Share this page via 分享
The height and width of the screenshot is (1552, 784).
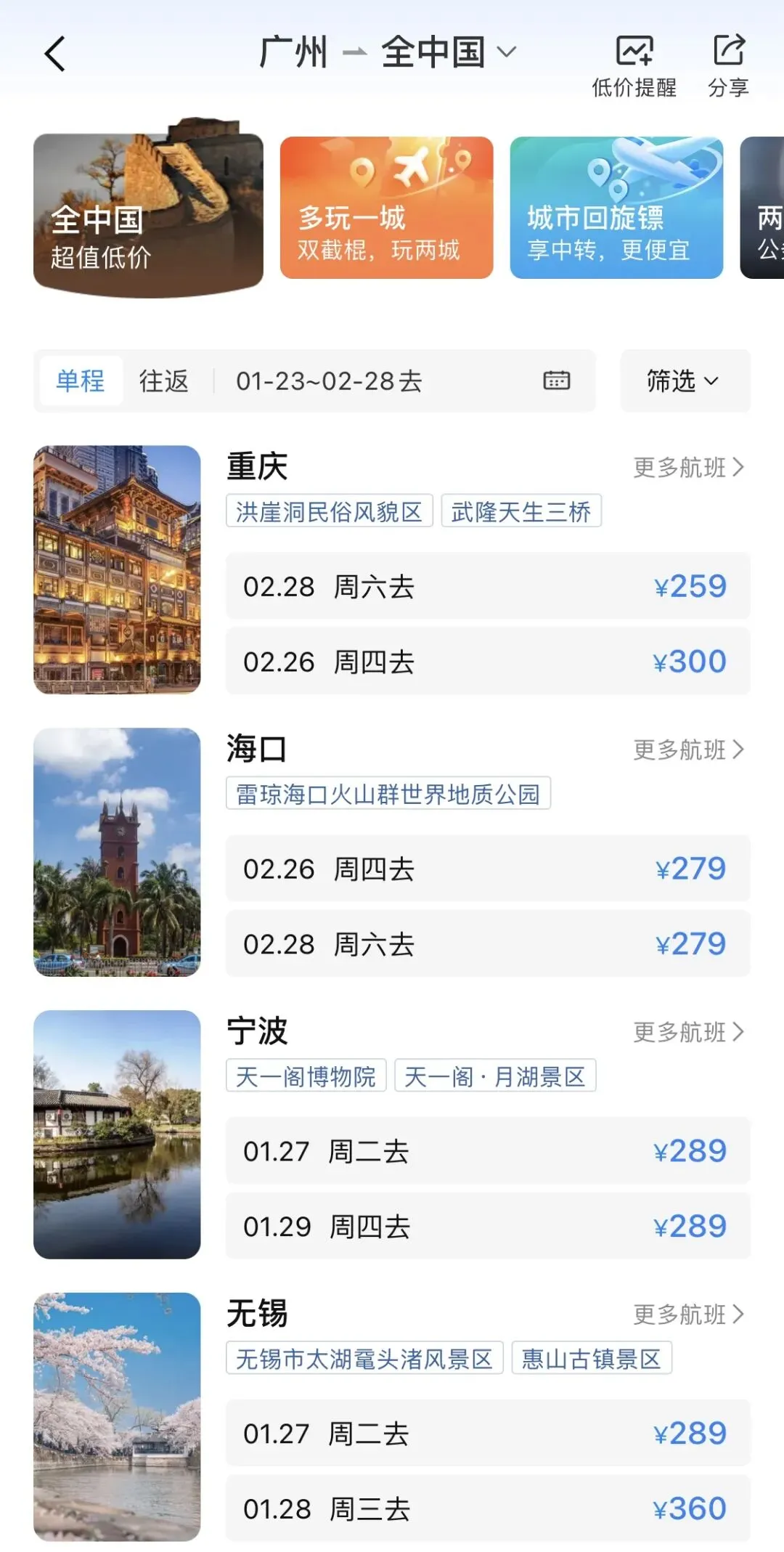[728, 65]
